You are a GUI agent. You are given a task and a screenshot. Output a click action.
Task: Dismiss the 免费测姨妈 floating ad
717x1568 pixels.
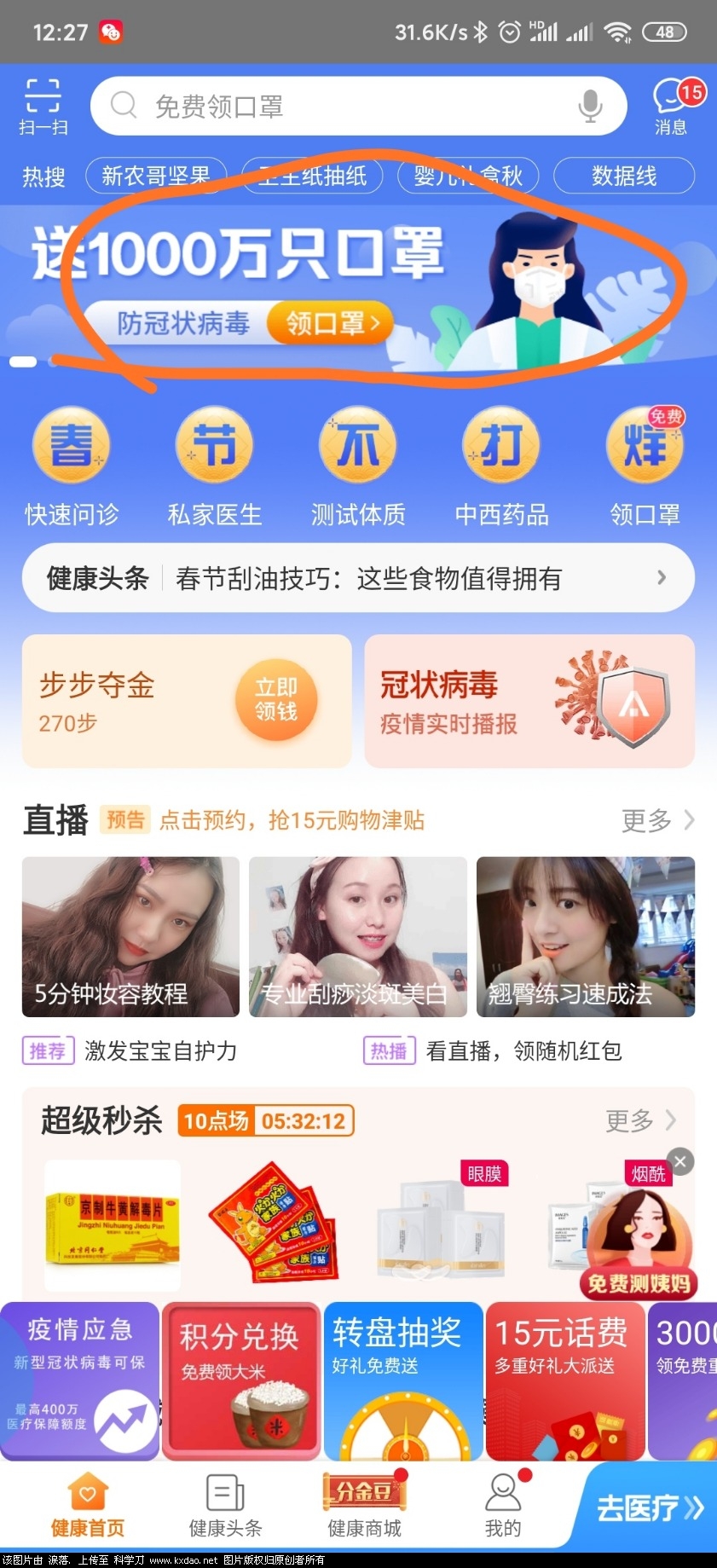pyautogui.click(x=679, y=1161)
